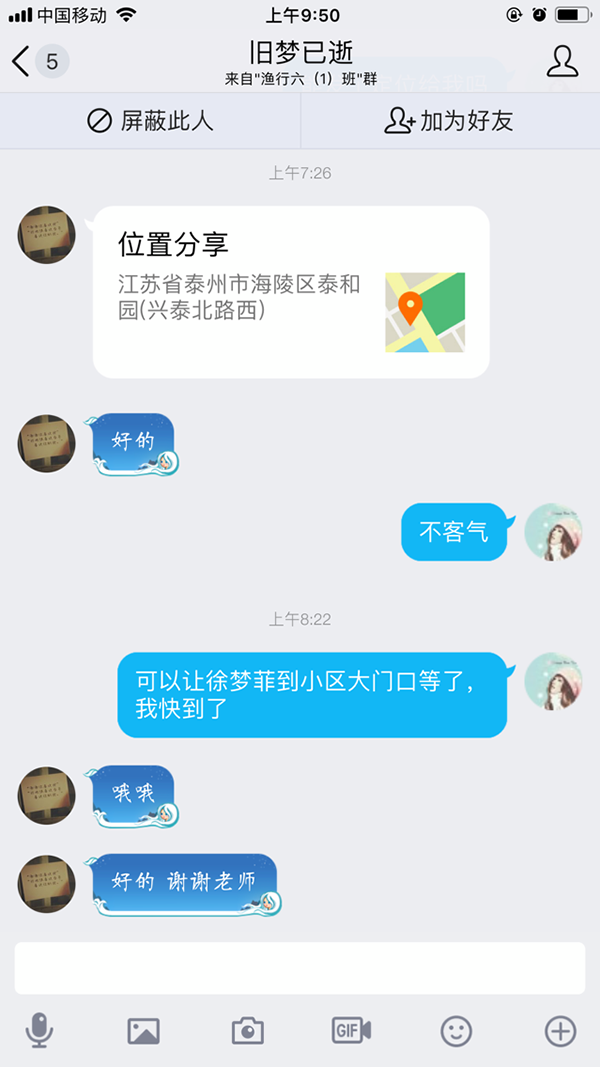Record a voice message with microphone
This screenshot has width=600, height=1067.
[39, 1030]
